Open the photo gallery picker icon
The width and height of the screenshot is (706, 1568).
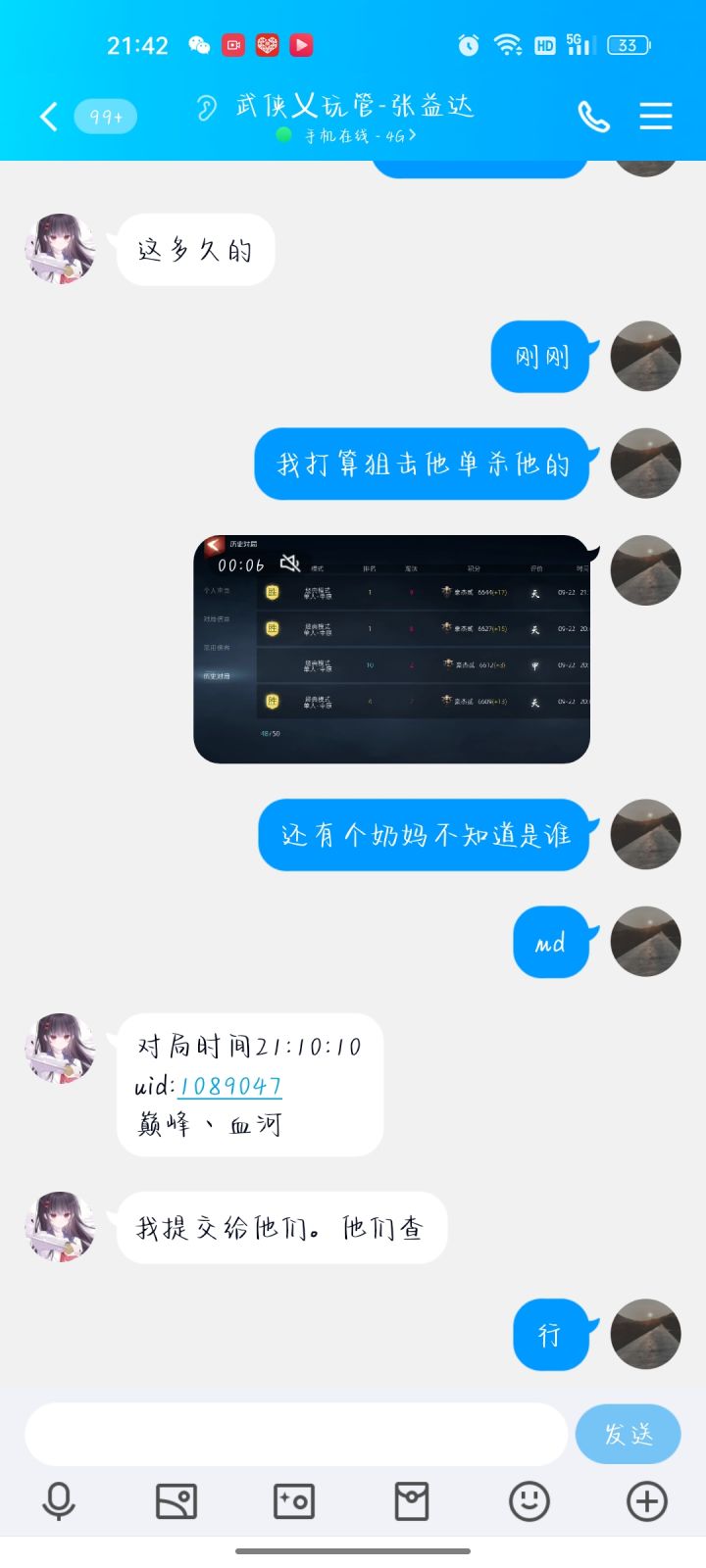pos(176,1500)
